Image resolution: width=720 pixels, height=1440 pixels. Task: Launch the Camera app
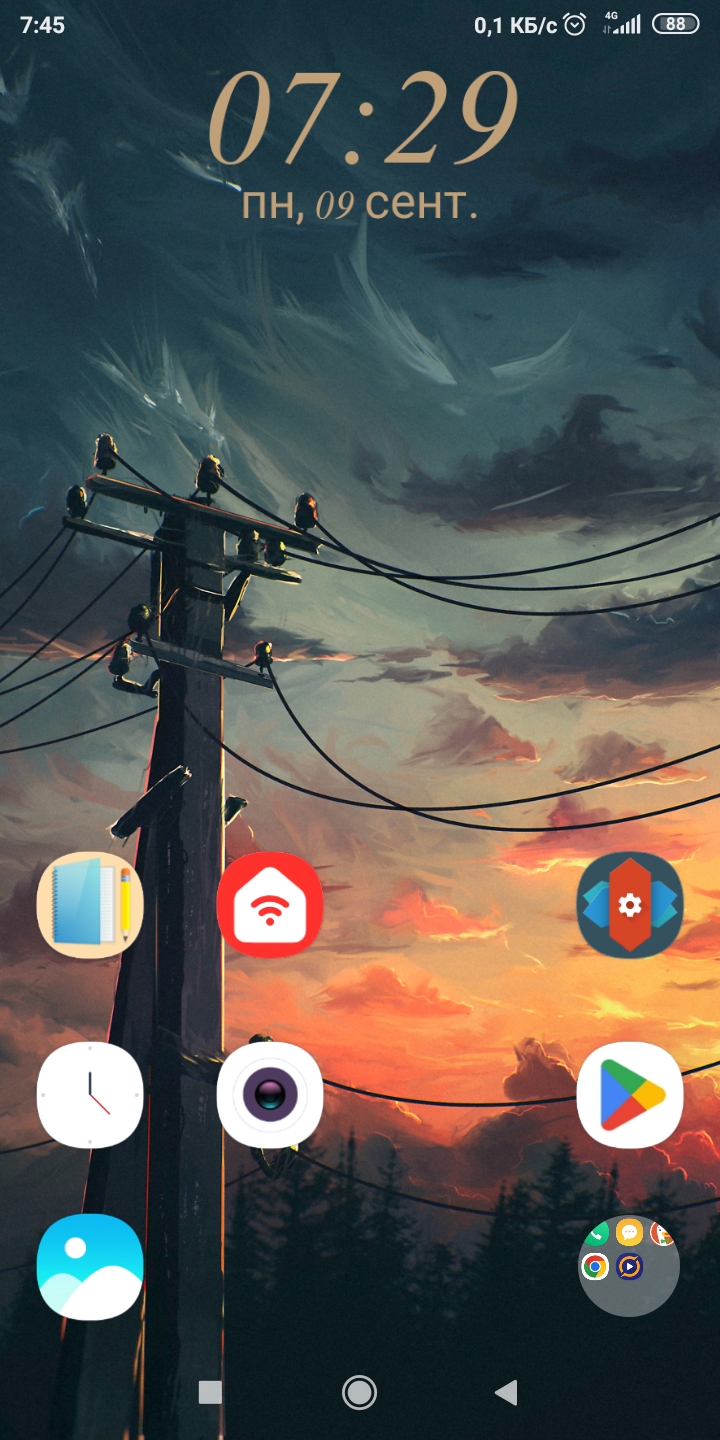pyautogui.click(x=270, y=1095)
